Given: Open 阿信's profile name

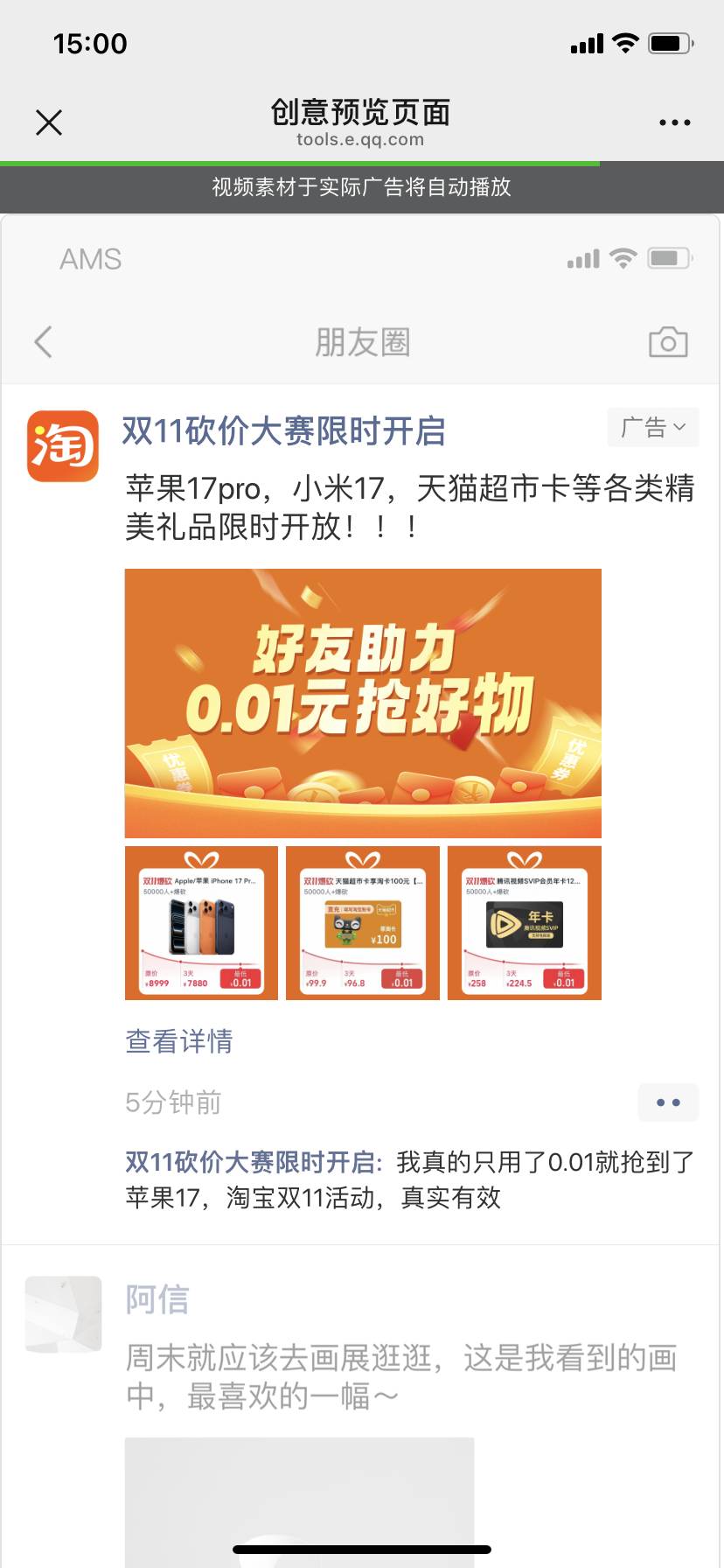Looking at the screenshot, I should coord(157,1299).
